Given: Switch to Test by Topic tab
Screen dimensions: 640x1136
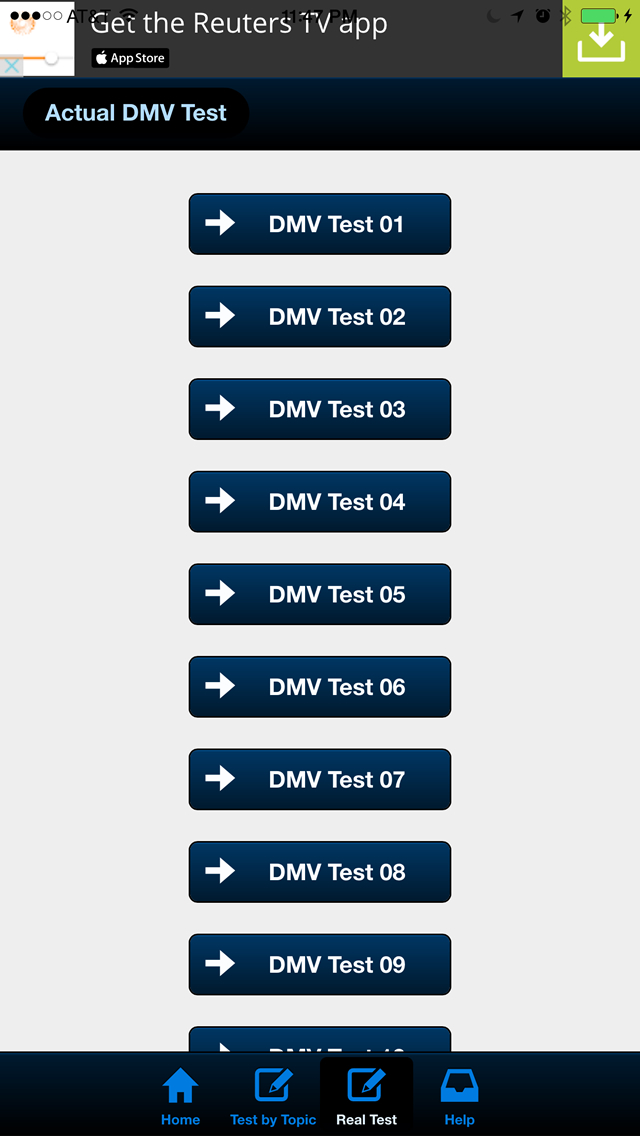Looking at the screenshot, I should click(x=273, y=1096).
